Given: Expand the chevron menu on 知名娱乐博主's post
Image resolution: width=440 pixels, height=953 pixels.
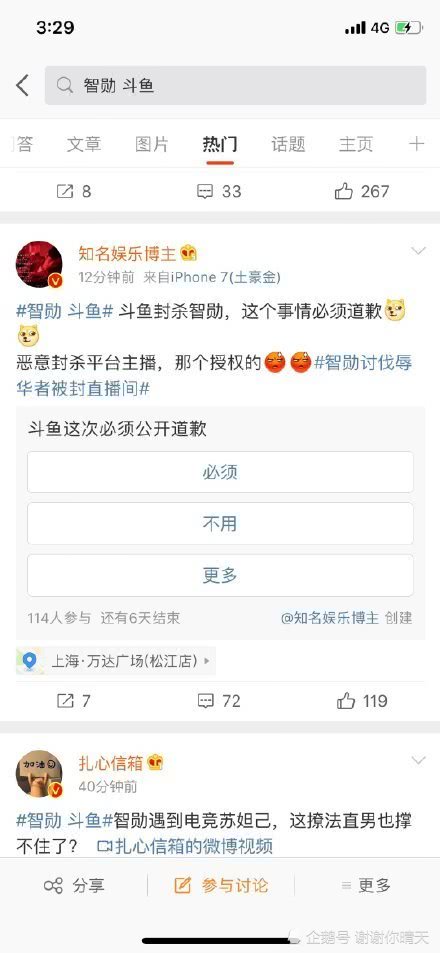Looking at the screenshot, I should [419, 251].
